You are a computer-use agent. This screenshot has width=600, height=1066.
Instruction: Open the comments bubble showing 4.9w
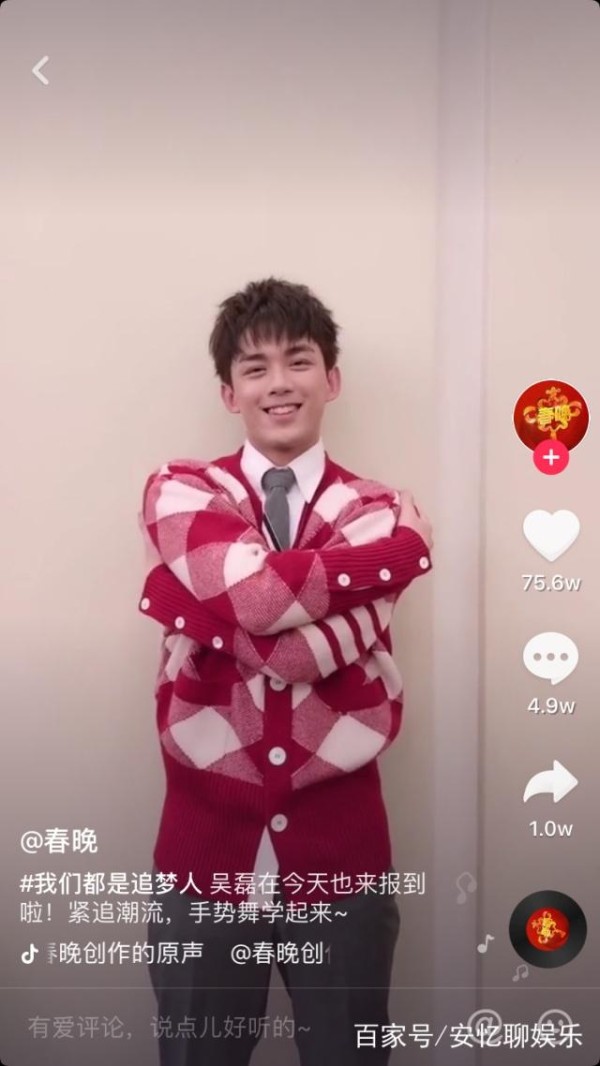pyautogui.click(x=550, y=658)
